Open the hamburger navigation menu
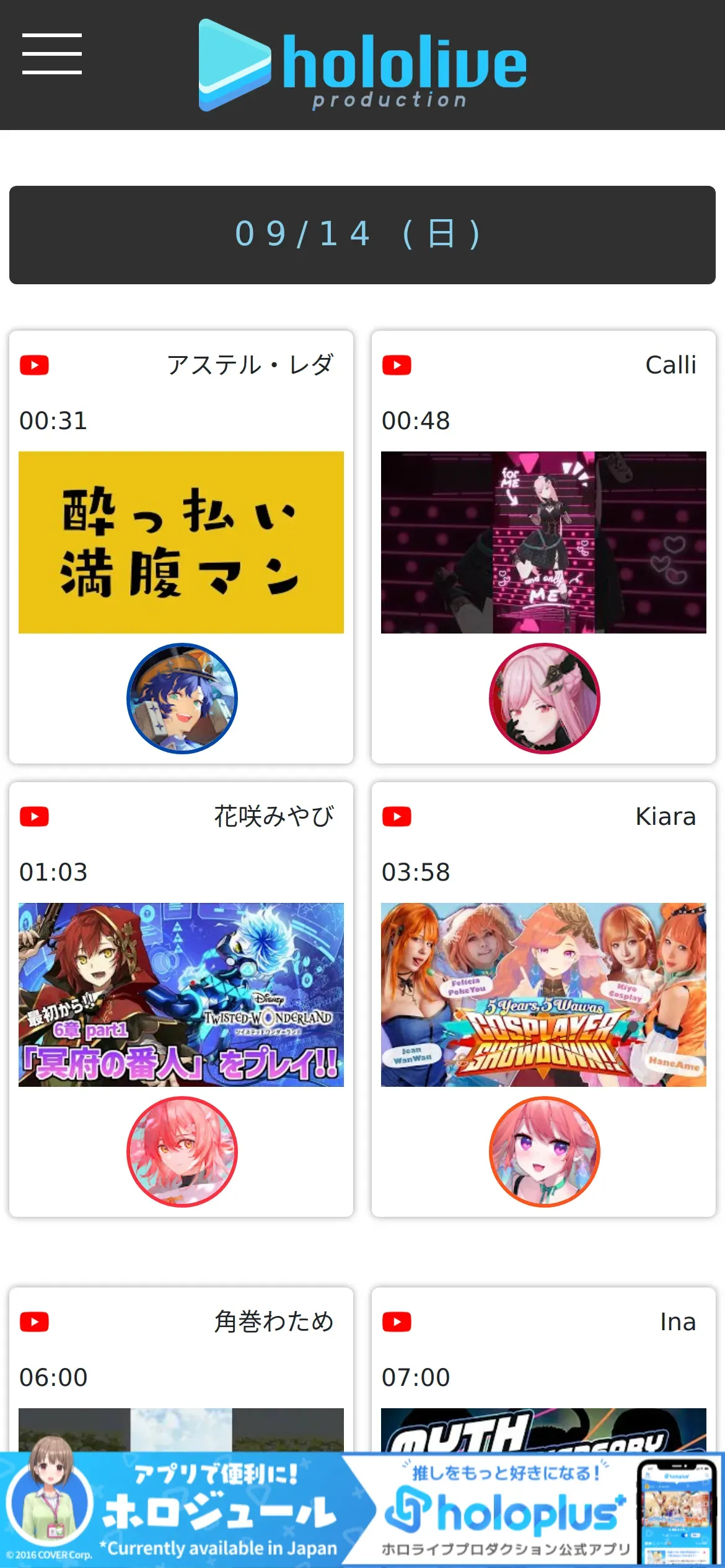 52,54
